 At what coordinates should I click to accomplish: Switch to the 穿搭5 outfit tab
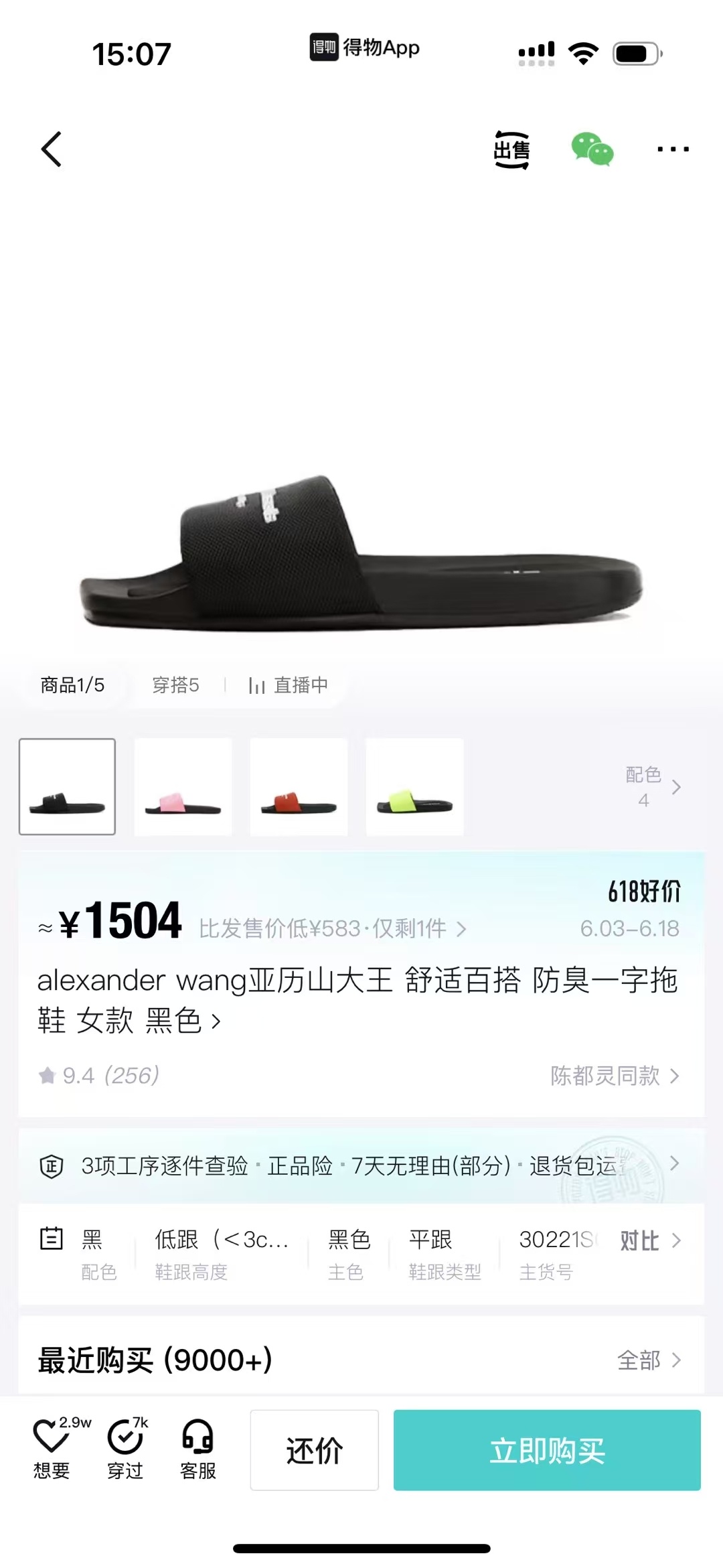pos(175,685)
